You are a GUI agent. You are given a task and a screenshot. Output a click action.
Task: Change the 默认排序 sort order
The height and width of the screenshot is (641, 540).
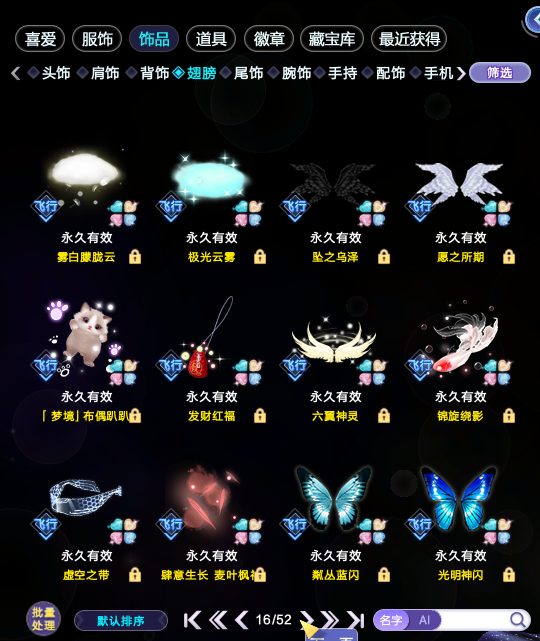(x=121, y=621)
